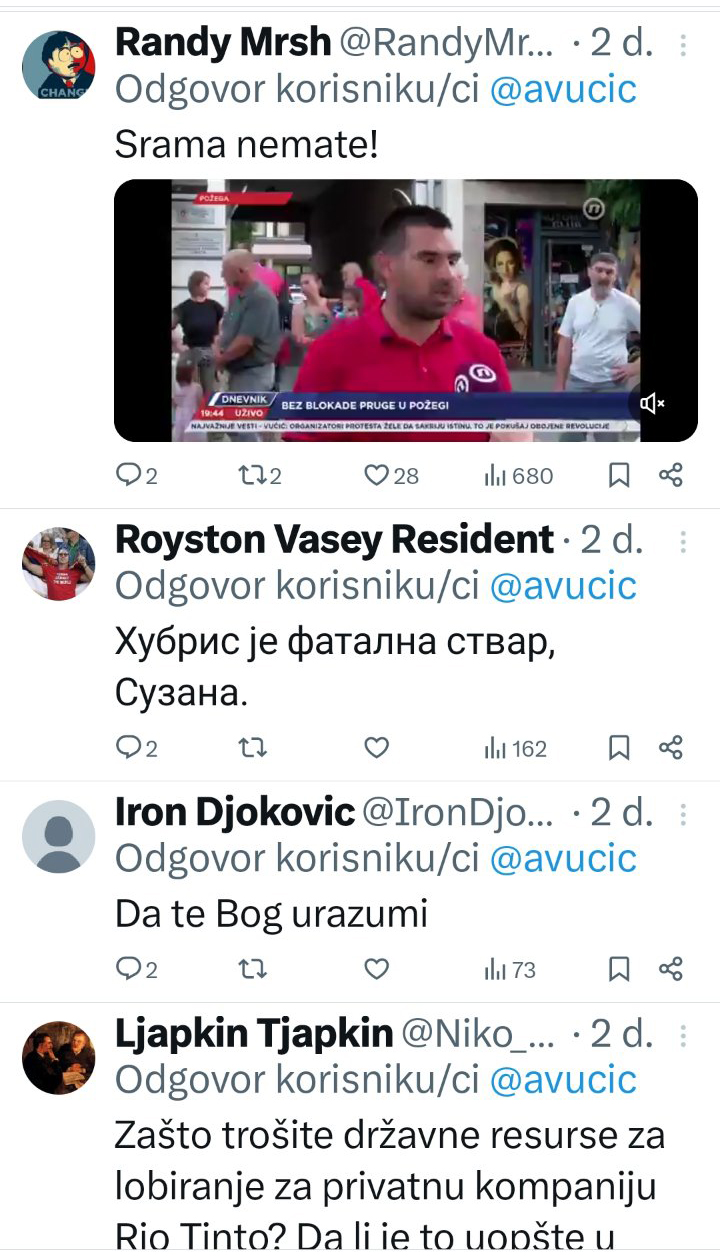Screen dimensions: 720x1257
Task: Unmute the video in Randy Mrsh's reply
Action: [652, 403]
